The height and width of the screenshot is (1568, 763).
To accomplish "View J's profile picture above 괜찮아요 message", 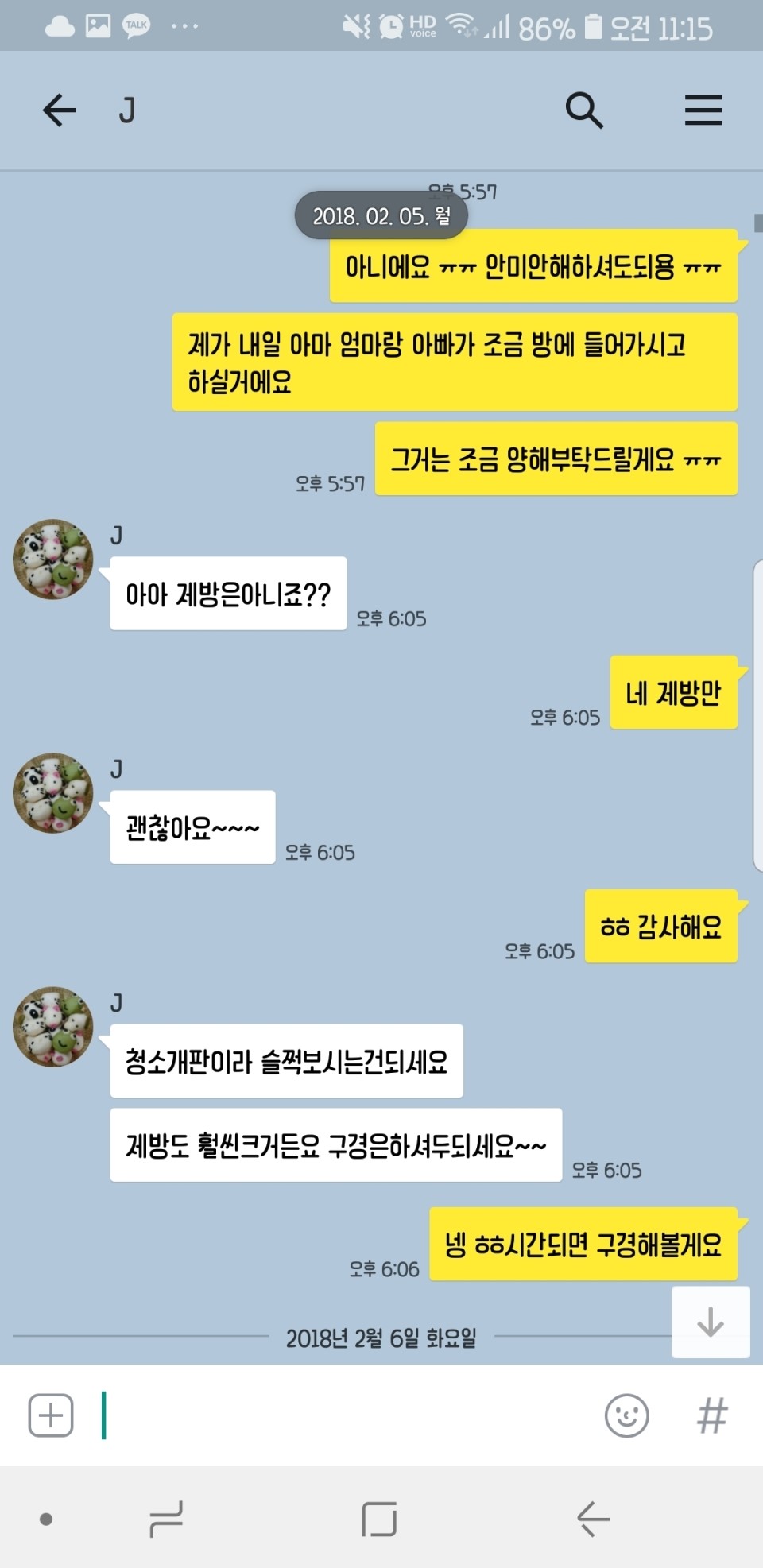I will pyautogui.click(x=53, y=792).
